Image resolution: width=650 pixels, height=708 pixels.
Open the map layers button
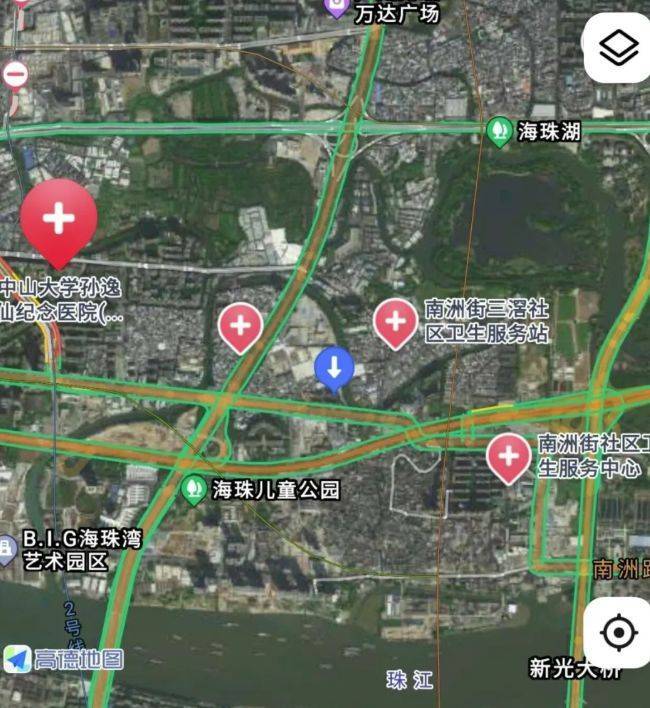pyautogui.click(x=618, y=48)
